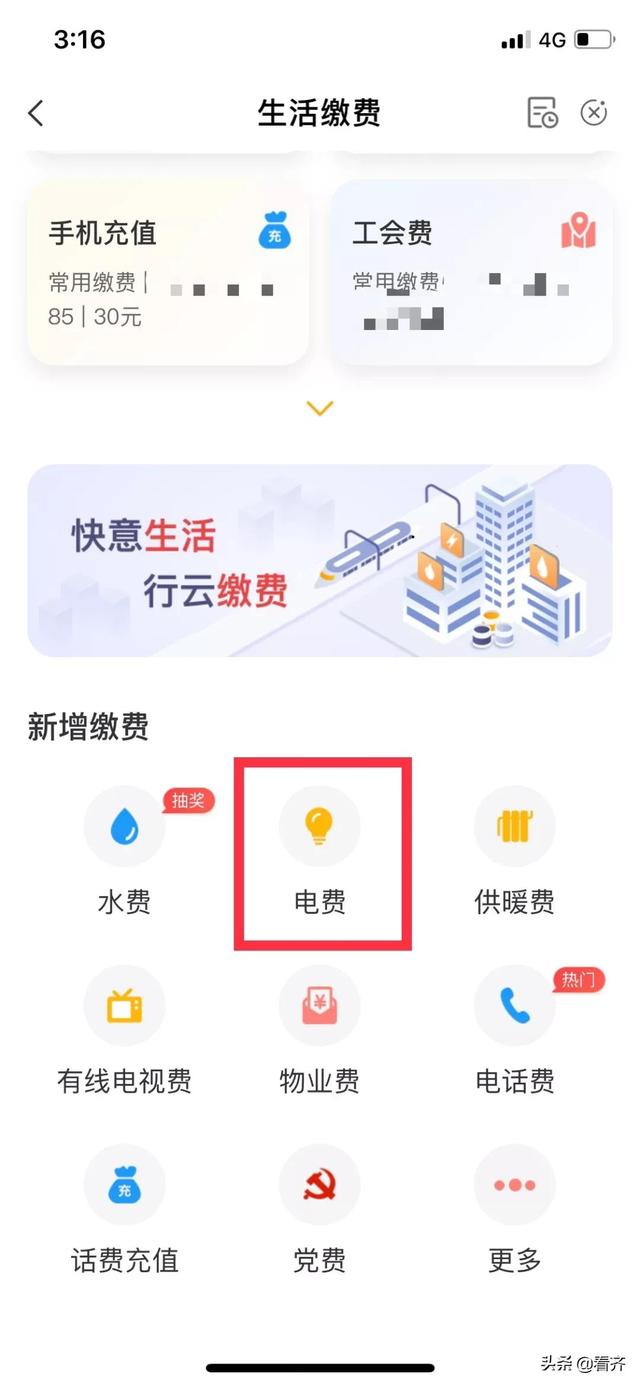
Task: Select 水费 water bill payment
Action: click(x=124, y=850)
